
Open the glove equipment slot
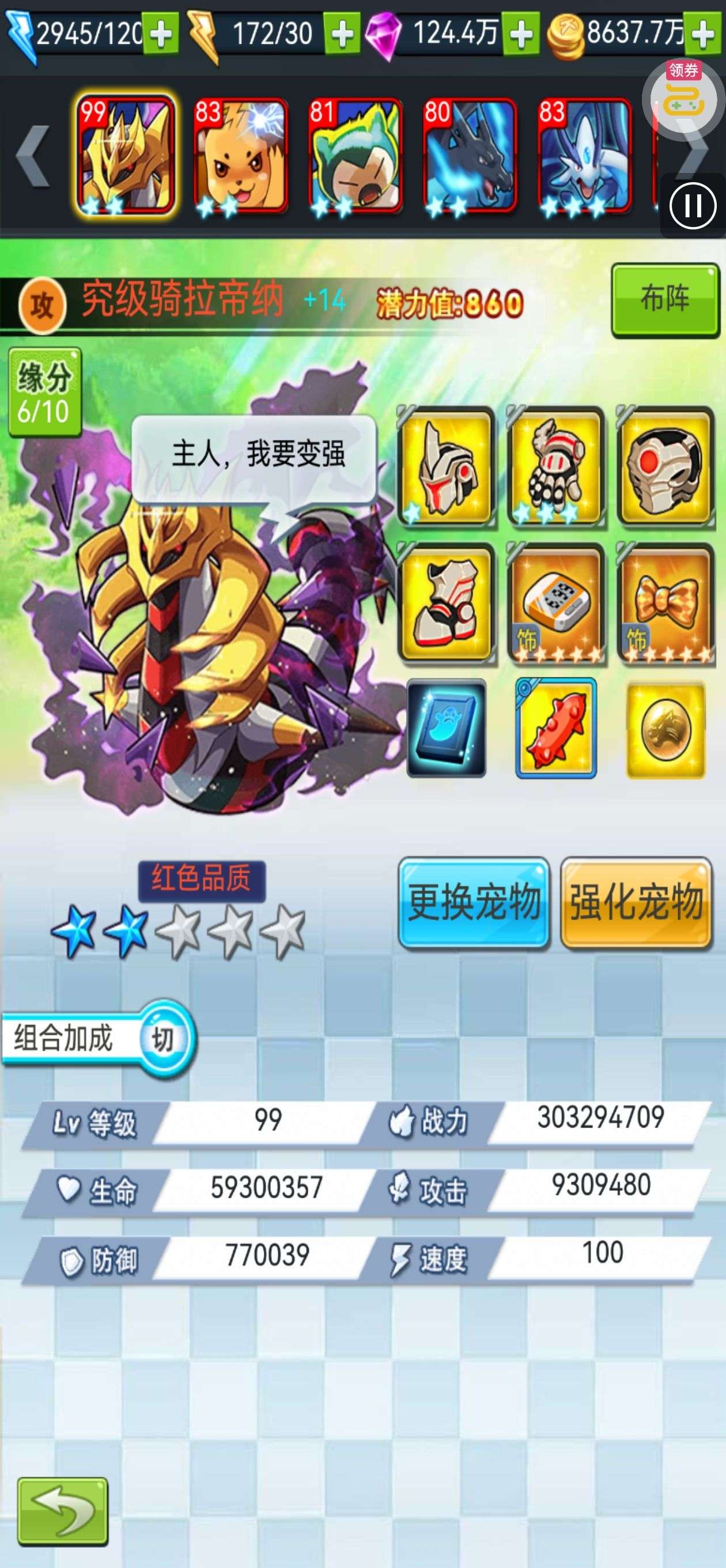pos(555,466)
